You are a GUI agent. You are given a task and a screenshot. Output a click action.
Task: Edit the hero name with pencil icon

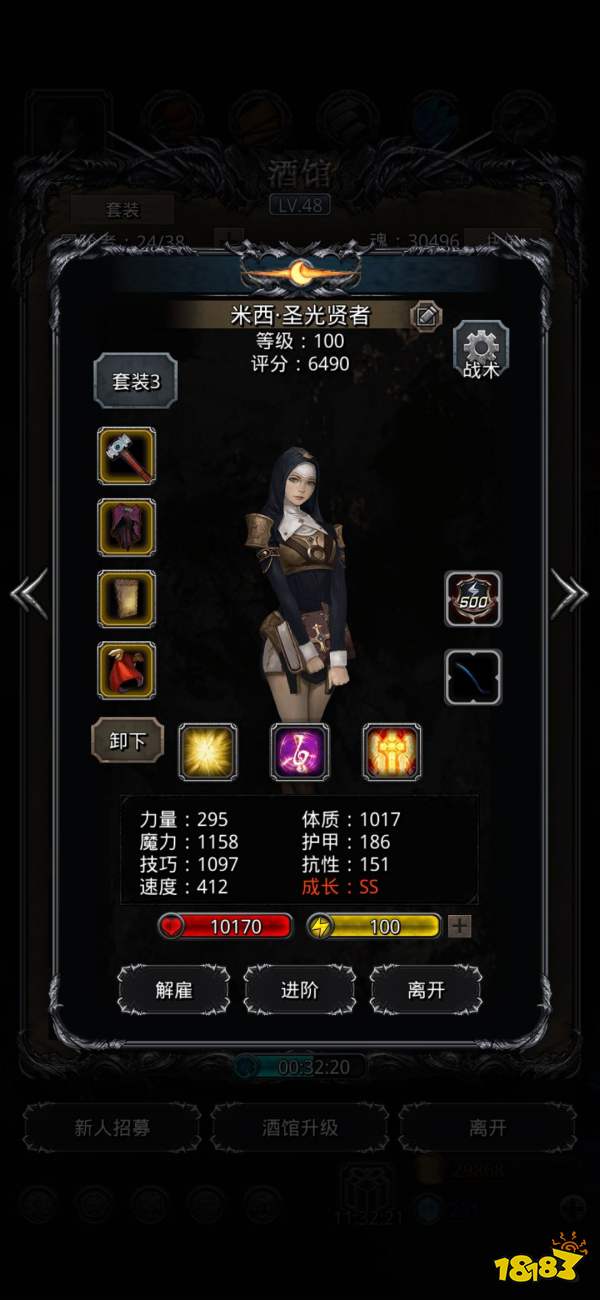[x=427, y=316]
